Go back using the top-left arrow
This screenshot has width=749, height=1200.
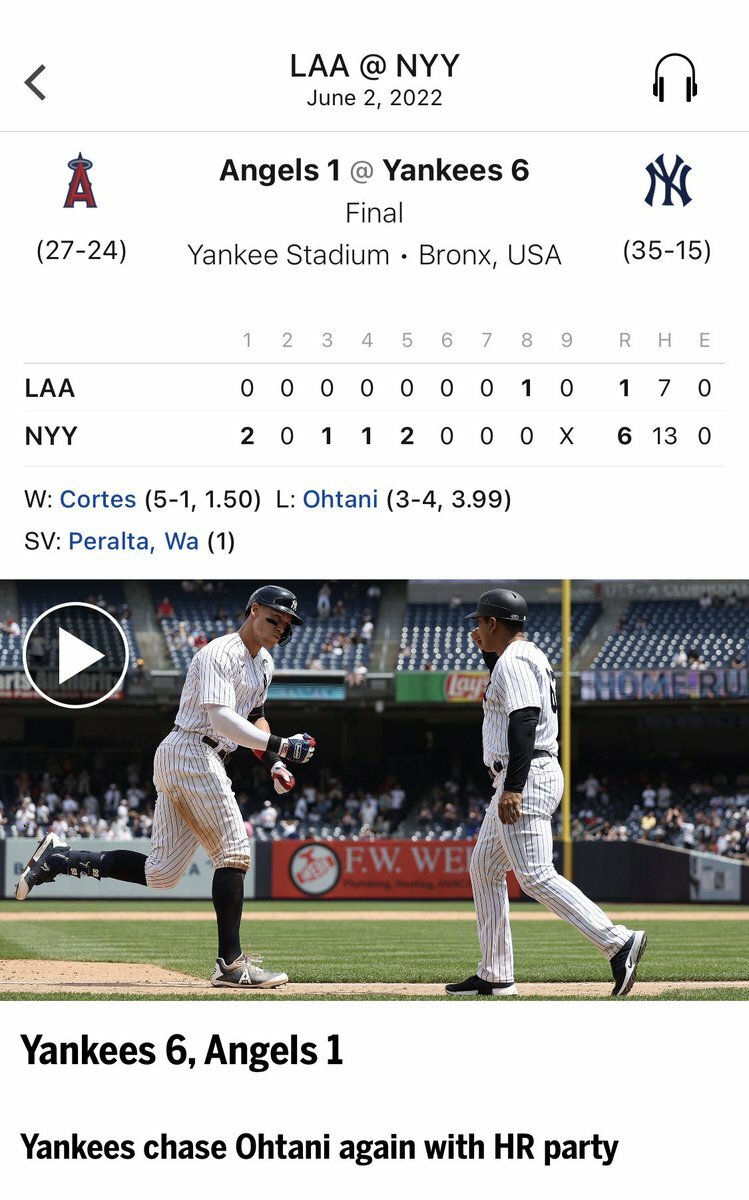pyautogui.click(x=36, y=82)
